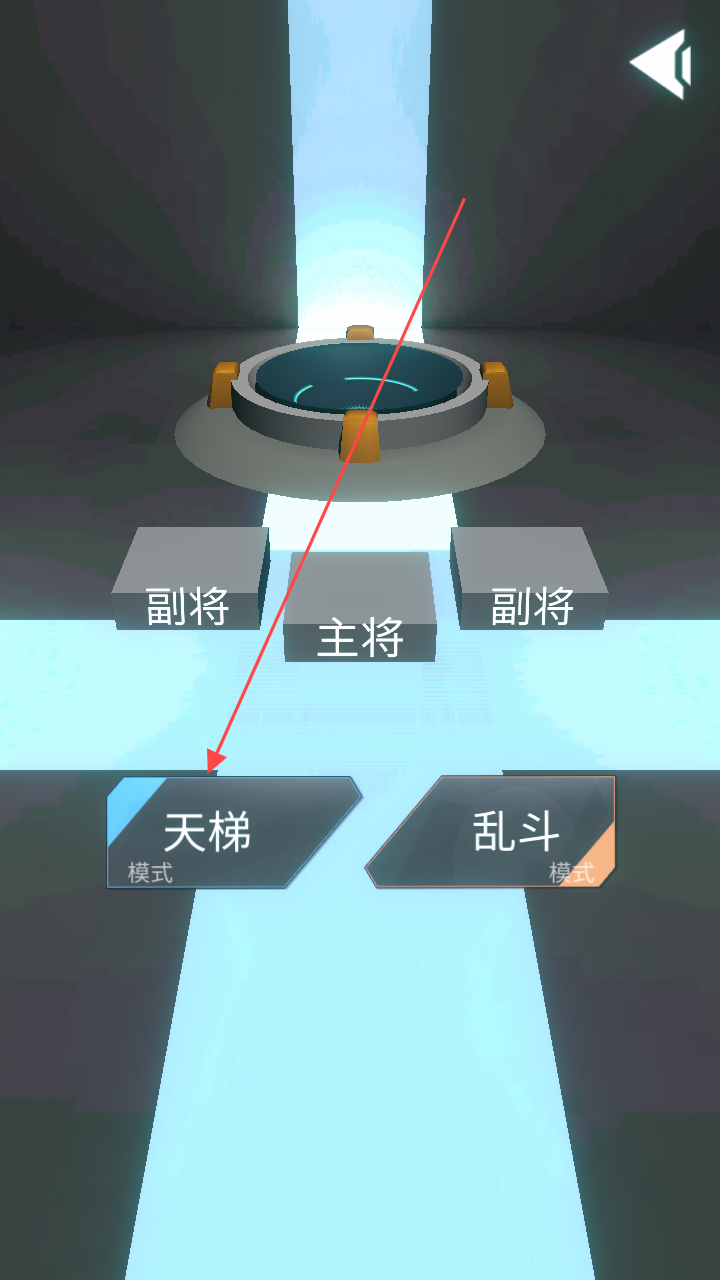Viewport: 720px width, 1280px height.
Task: Tap the right 副将 slot
Action: [530, 580]
